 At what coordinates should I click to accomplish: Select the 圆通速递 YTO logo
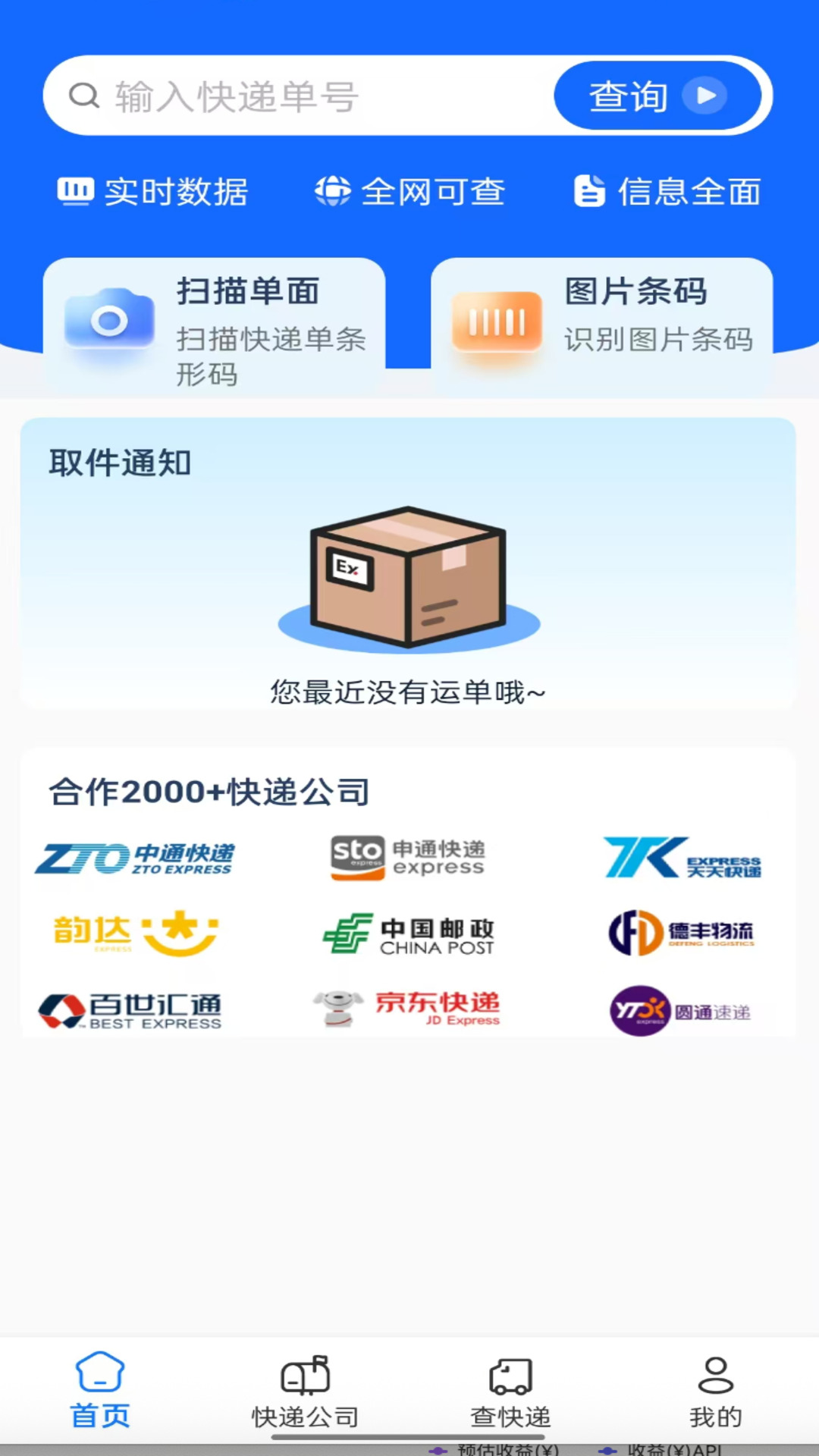coord(682,1009)
